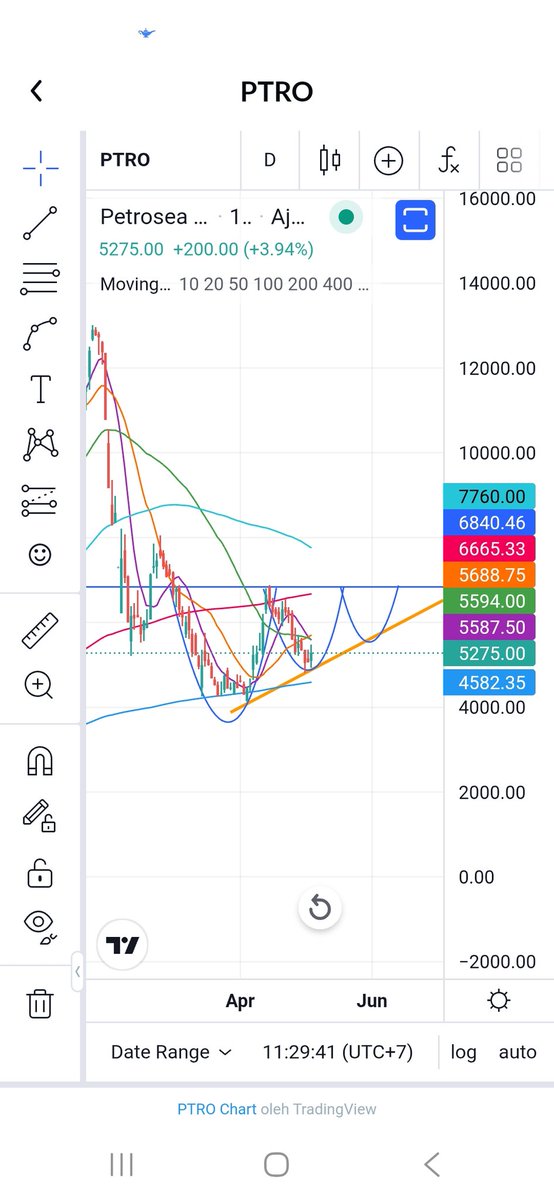Screen dimensions: 554x1200
Task: Change the PTRO symbol
Action: click(x=125, y=160)
